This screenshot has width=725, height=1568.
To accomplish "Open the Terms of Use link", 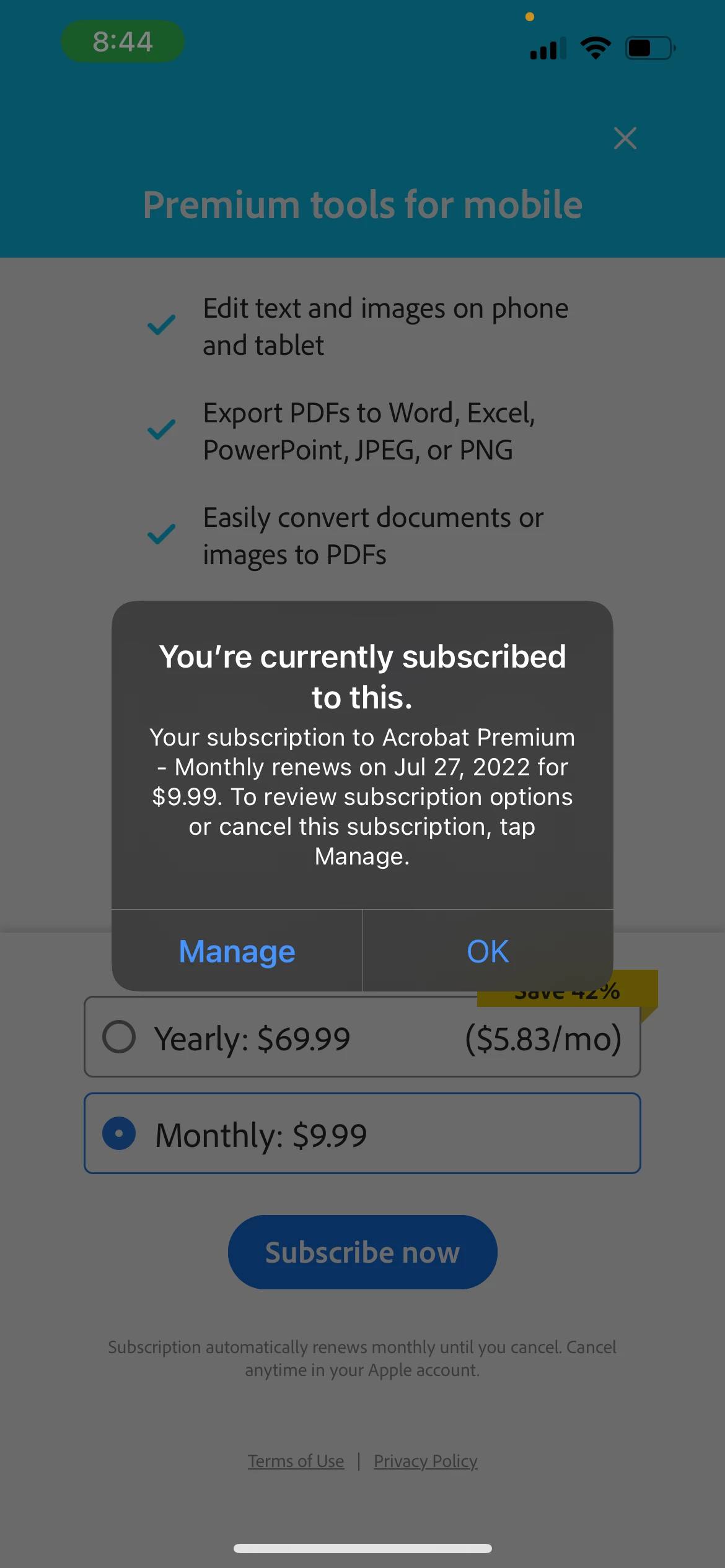I will pos(296,1461).
